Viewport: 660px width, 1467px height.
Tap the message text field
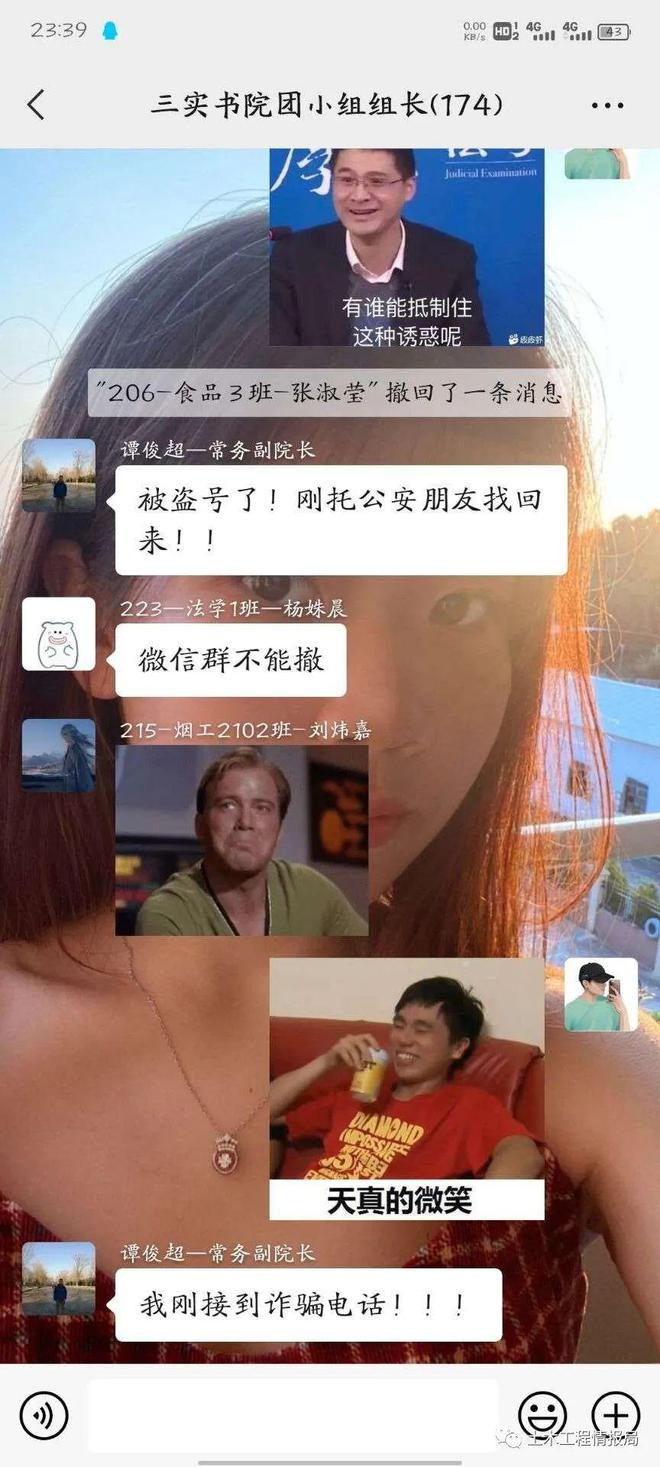click(292, 1415)
